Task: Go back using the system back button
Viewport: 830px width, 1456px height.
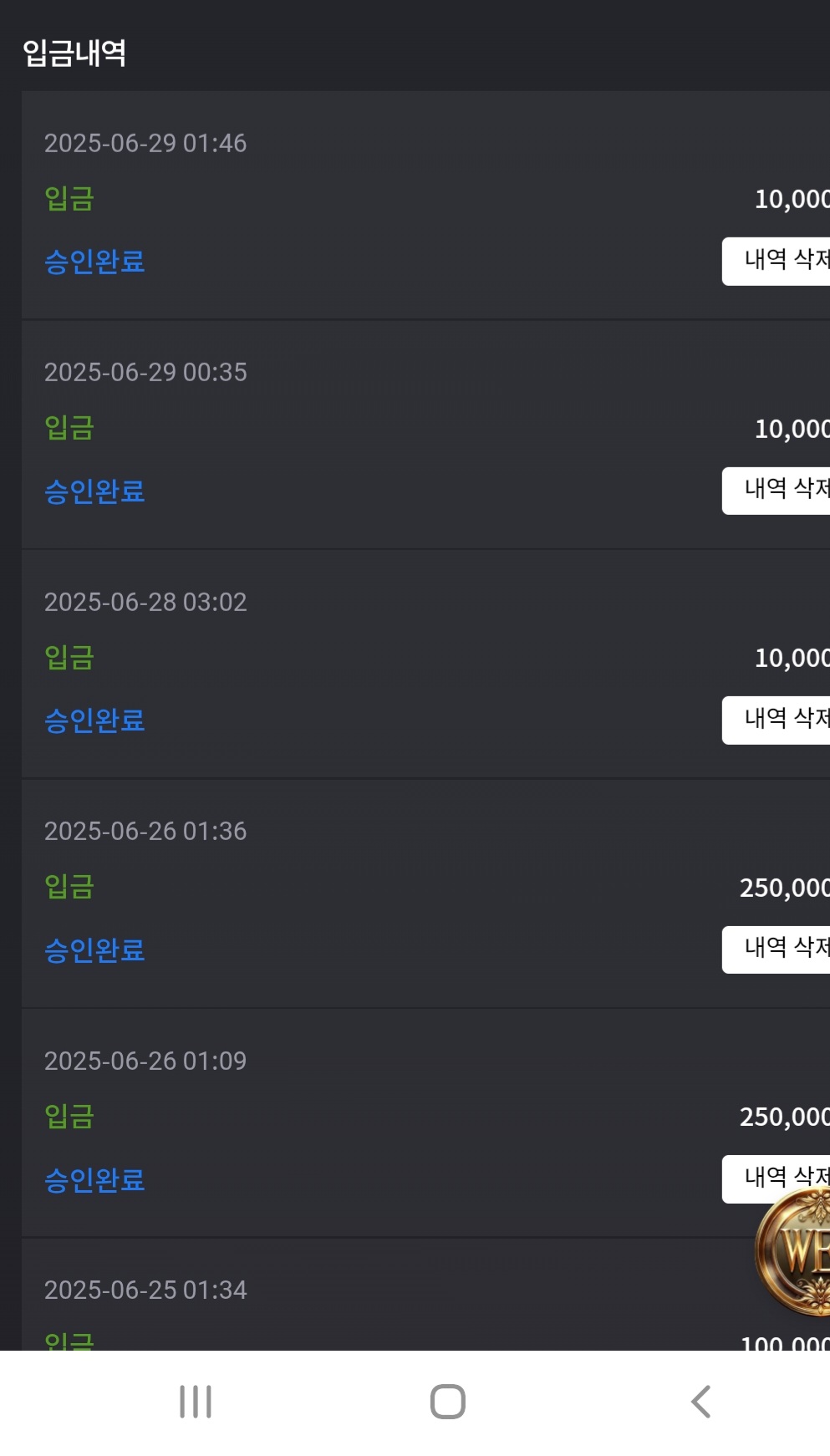Action: (x=700, y=1402)
